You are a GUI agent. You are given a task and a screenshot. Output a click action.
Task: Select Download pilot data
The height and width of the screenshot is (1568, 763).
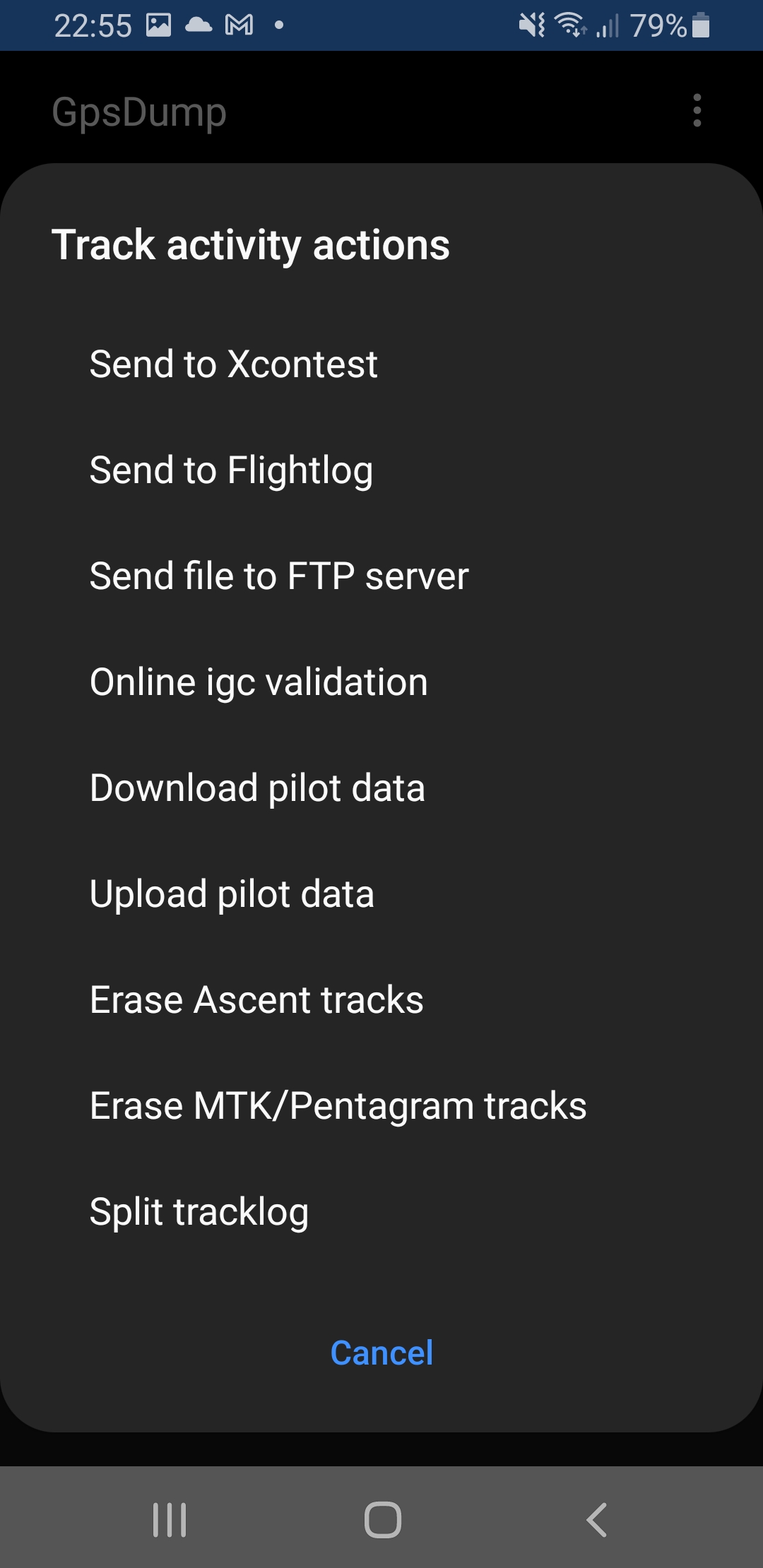(257, 788)
